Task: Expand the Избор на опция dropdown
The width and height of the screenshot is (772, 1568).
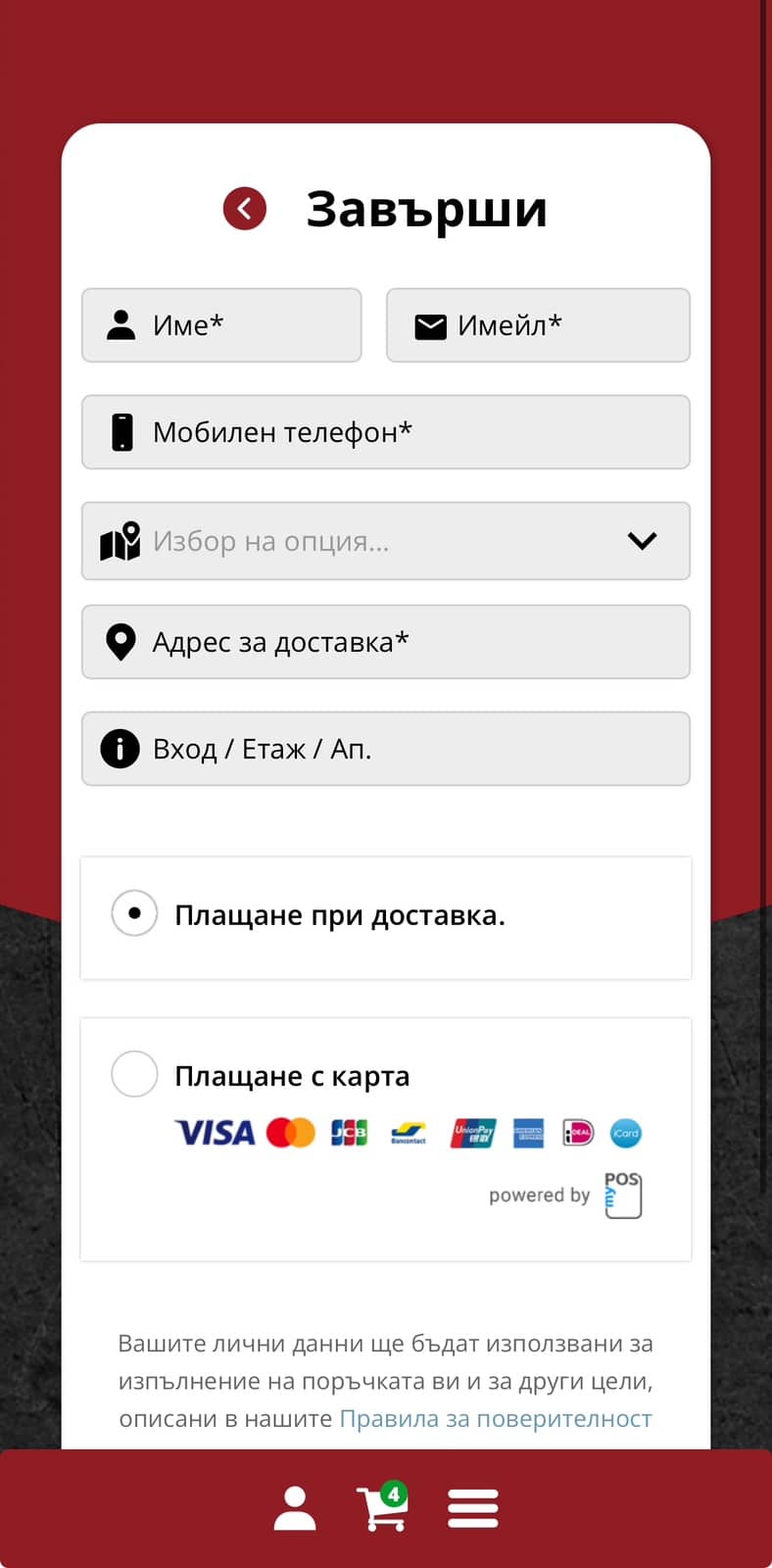Action: 386,541
